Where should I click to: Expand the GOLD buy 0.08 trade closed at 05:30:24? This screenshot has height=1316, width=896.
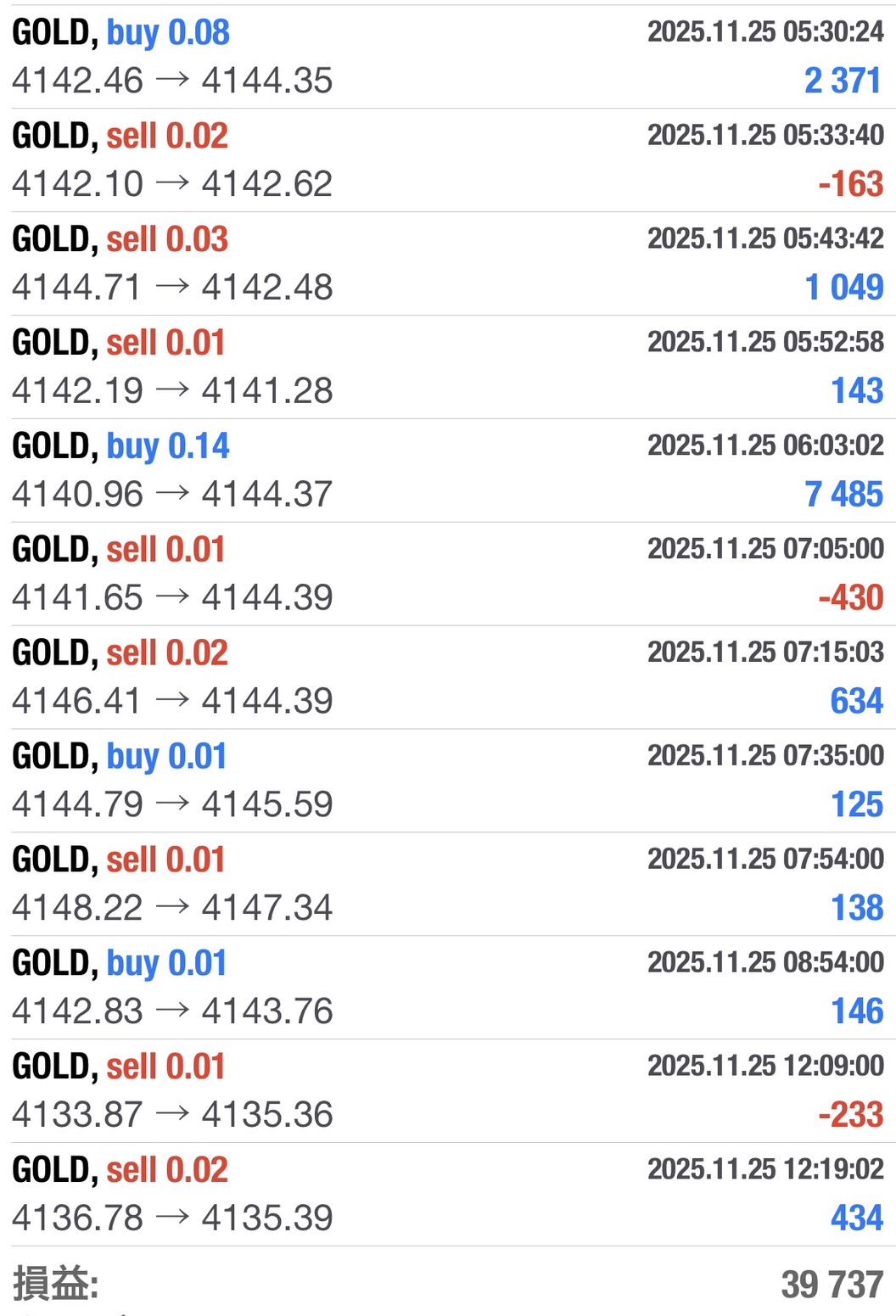coord(448,57)
